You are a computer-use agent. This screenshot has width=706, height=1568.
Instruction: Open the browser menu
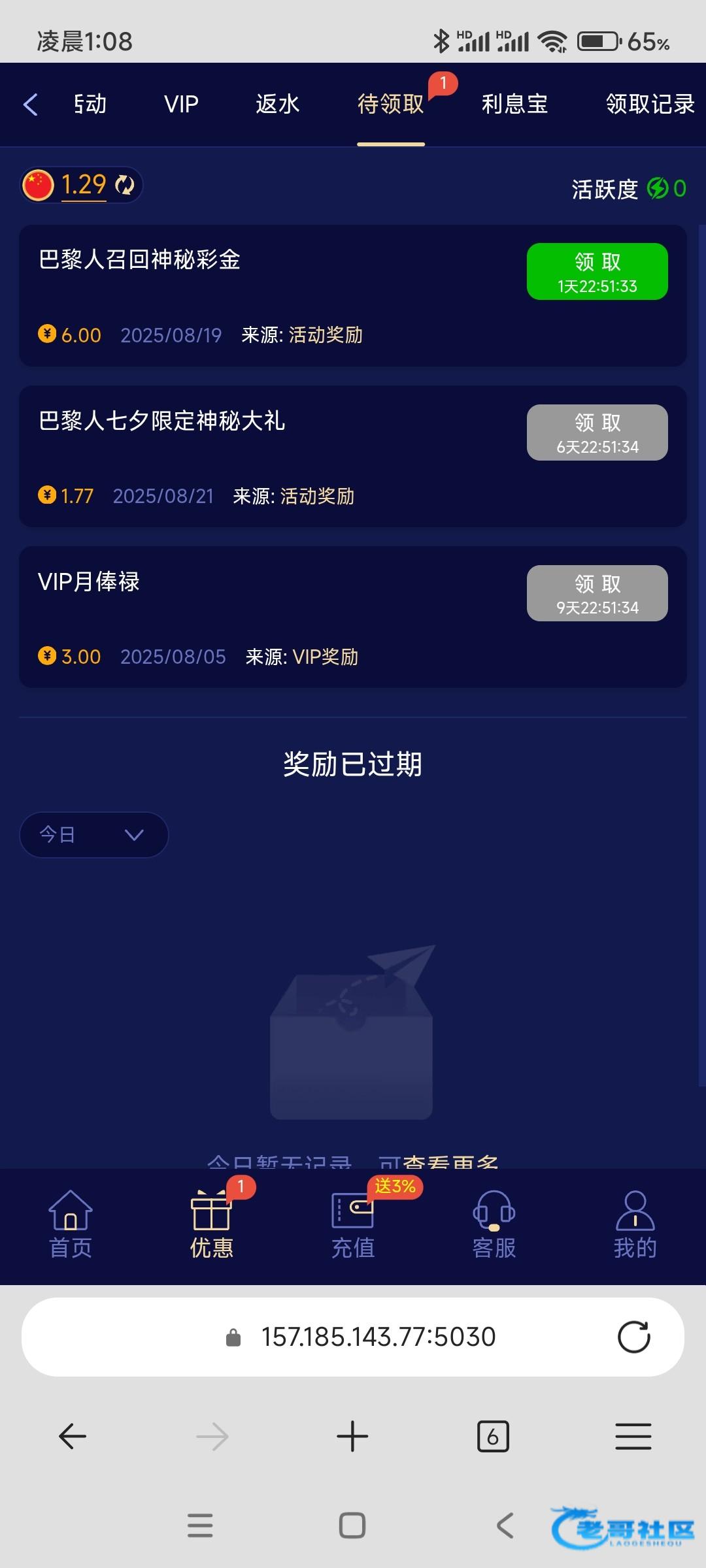coord(633,1437)
